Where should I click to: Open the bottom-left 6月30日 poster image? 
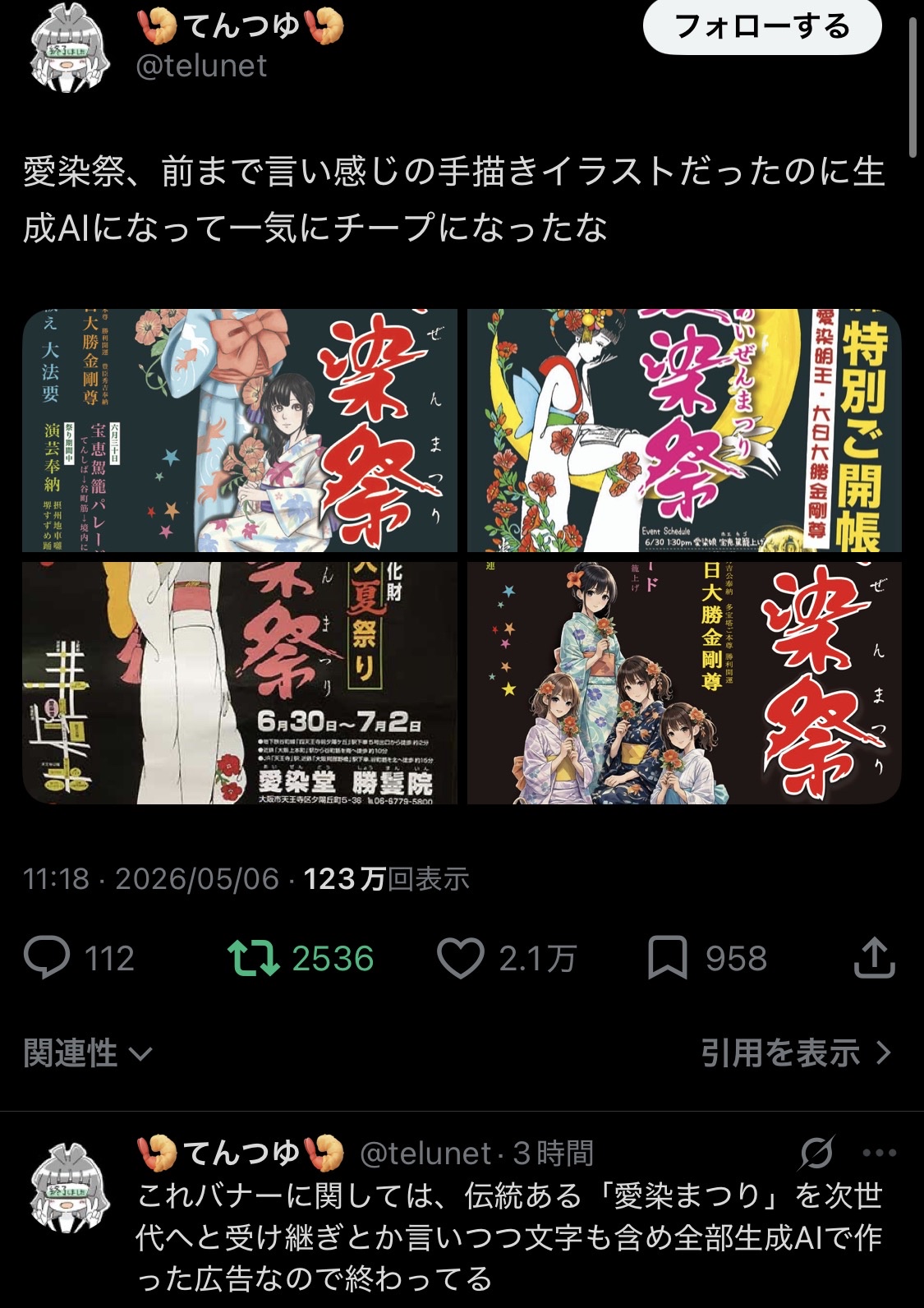click(x=240, y=683)
